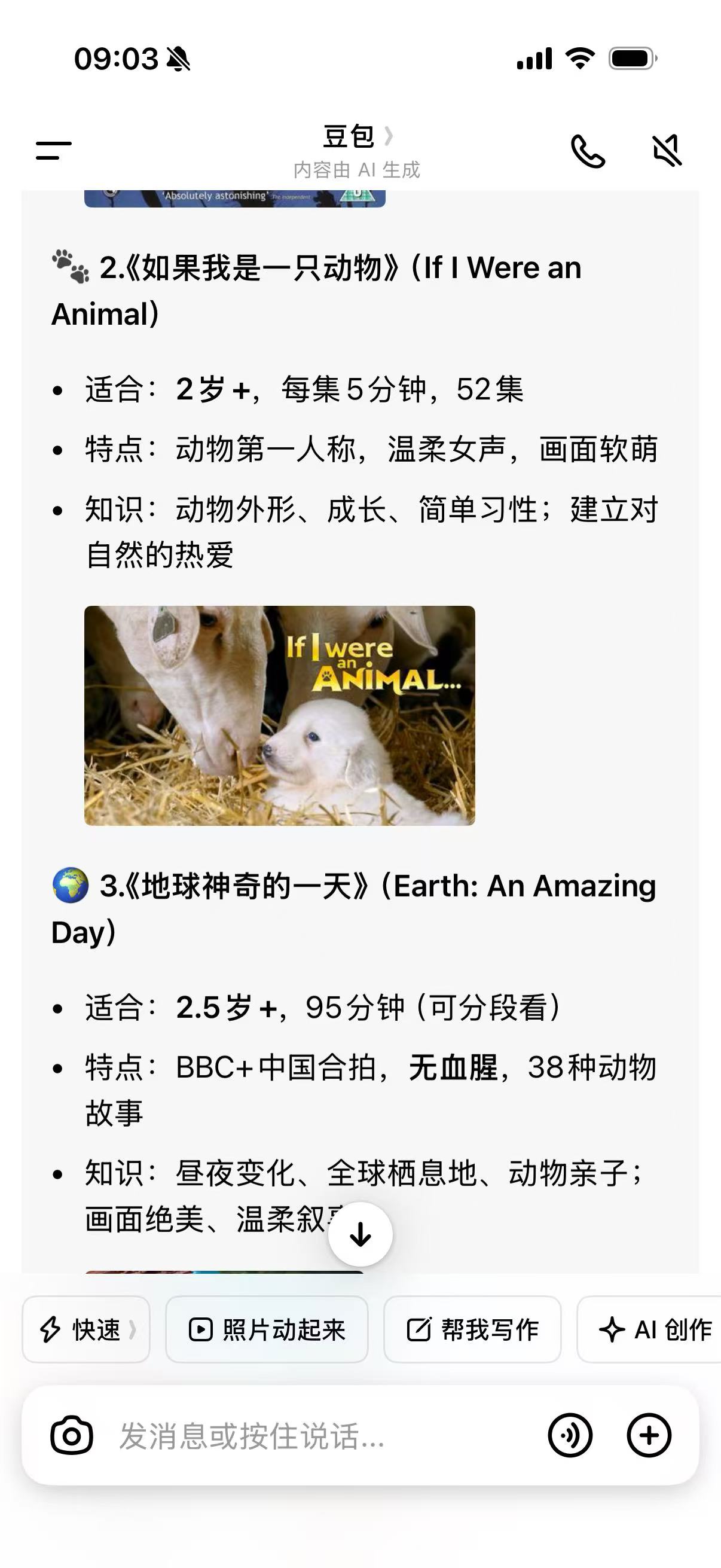Open the side menu button
Image resolution: width=721 pixels, height=1568 pixels.
click(54, 150)
